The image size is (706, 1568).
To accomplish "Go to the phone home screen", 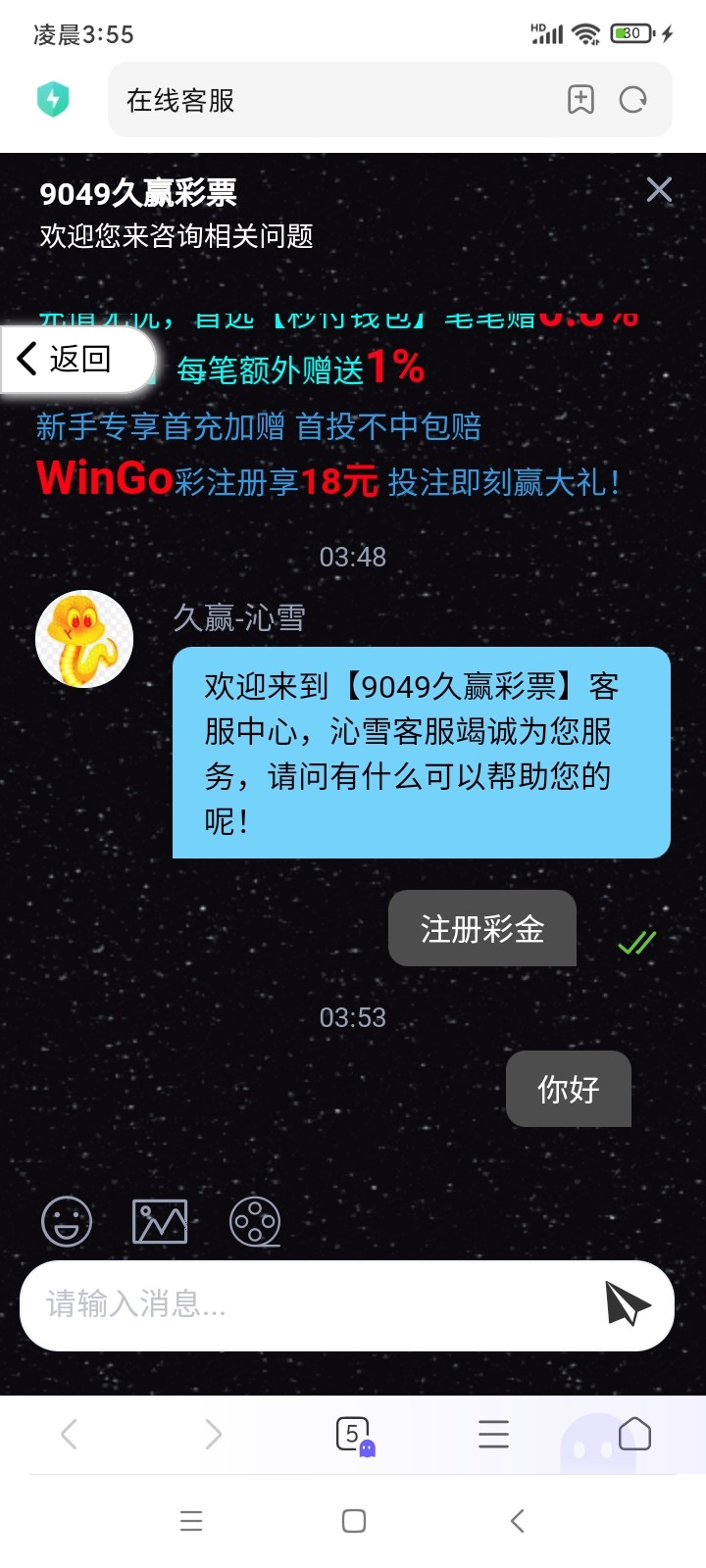I will (x=353, y=1520).
